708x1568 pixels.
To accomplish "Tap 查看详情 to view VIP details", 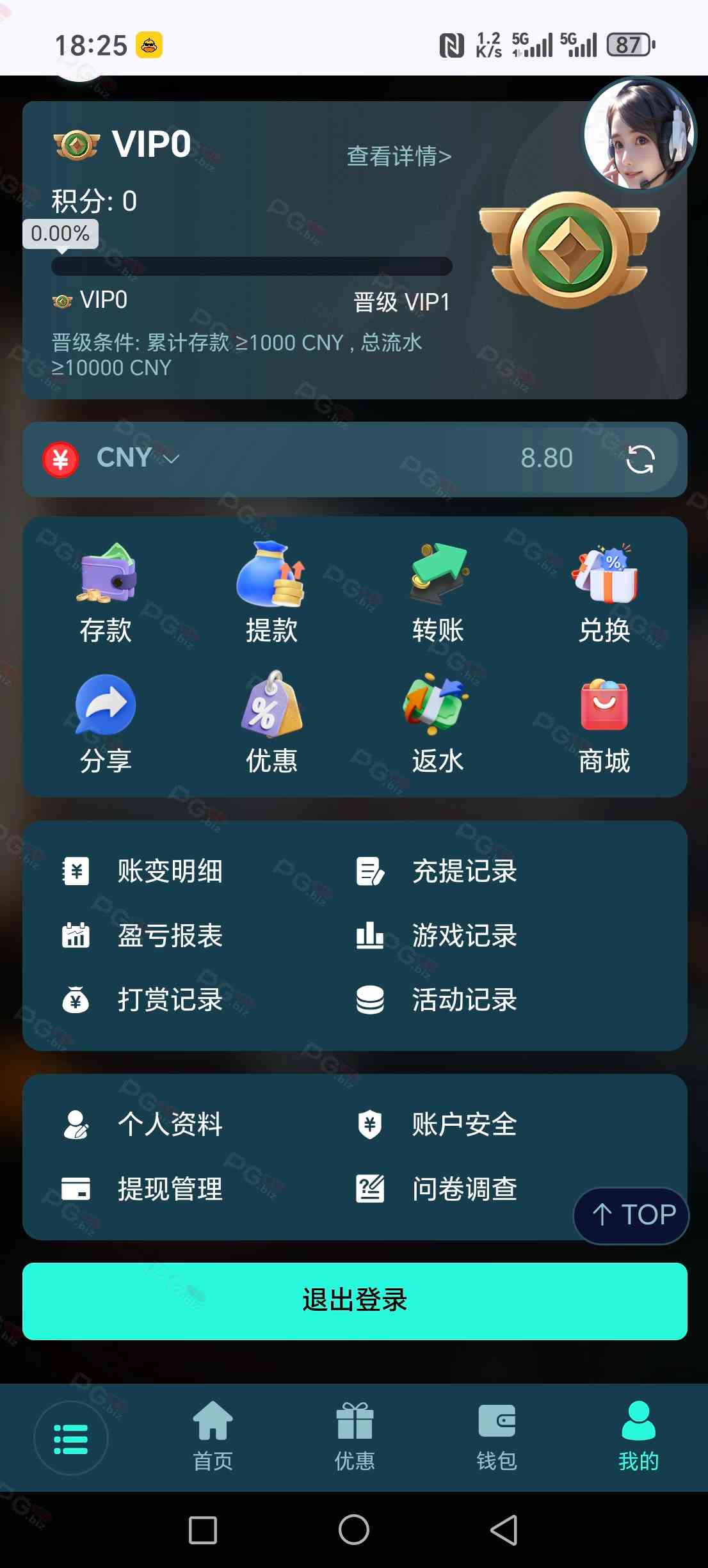I will pos(399,156).
